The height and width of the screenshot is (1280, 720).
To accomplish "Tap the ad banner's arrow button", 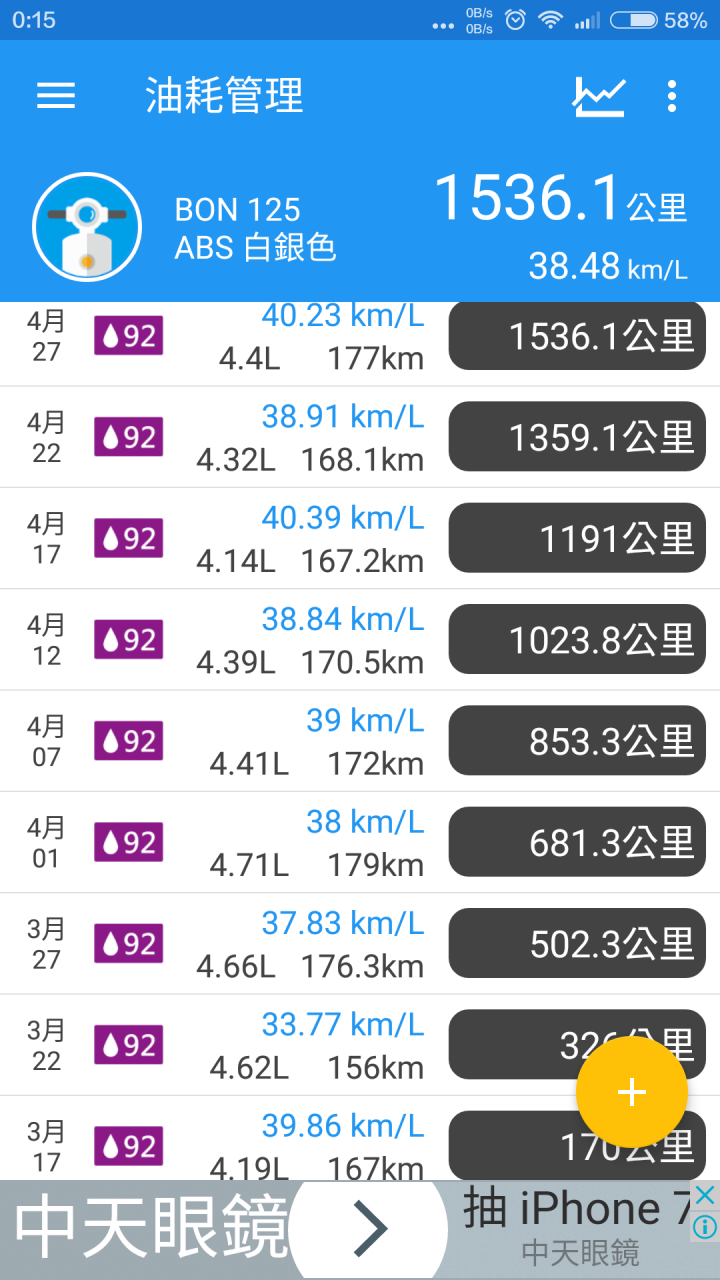I will coord(369,1229).
